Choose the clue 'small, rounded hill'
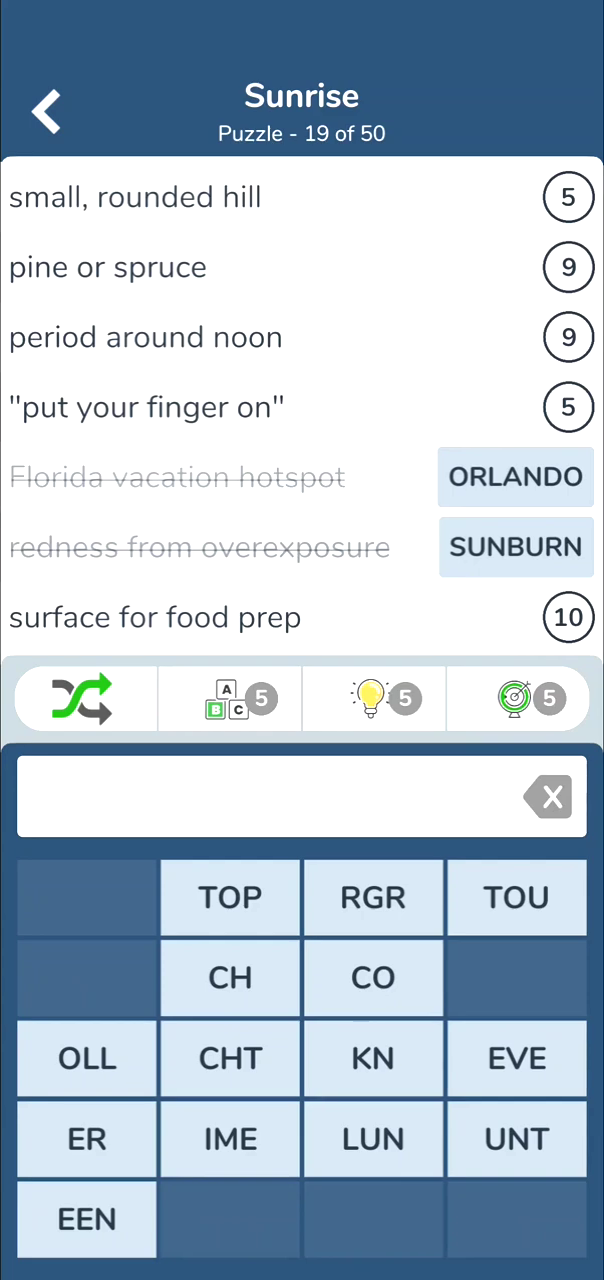604x1280 pixels. pyautogui.click(x=302, y=197)
